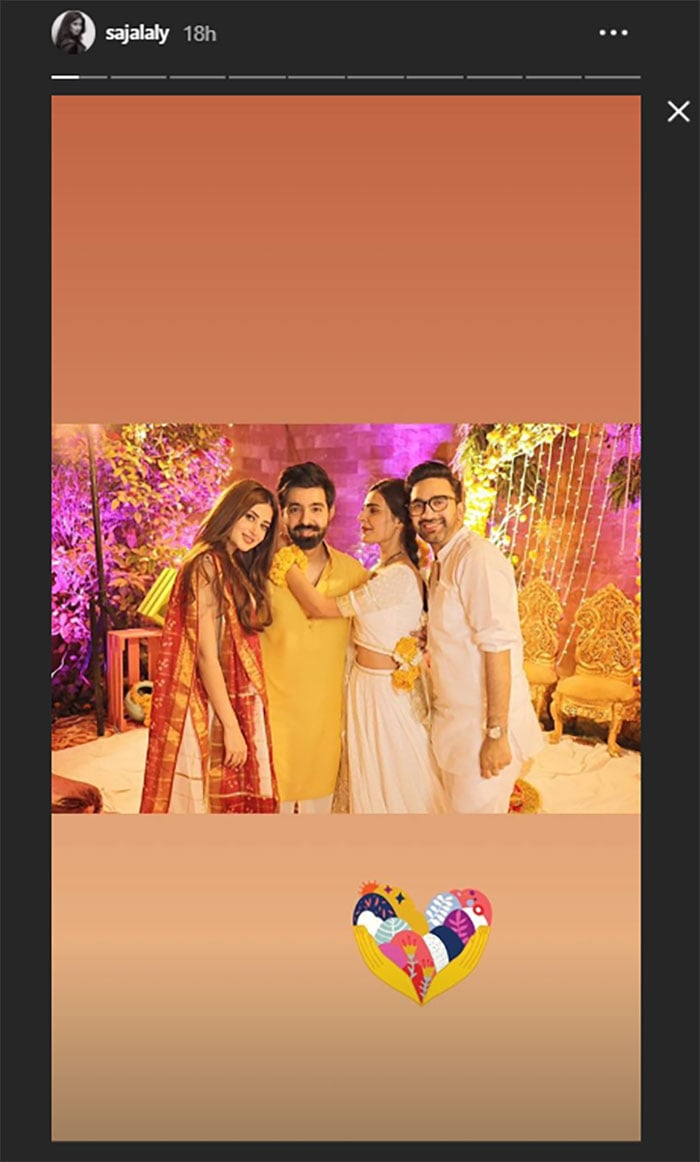This screenshot has width=700, height=1162.
Task: Open the three-dot story options menu
Action: pos(613,33)
